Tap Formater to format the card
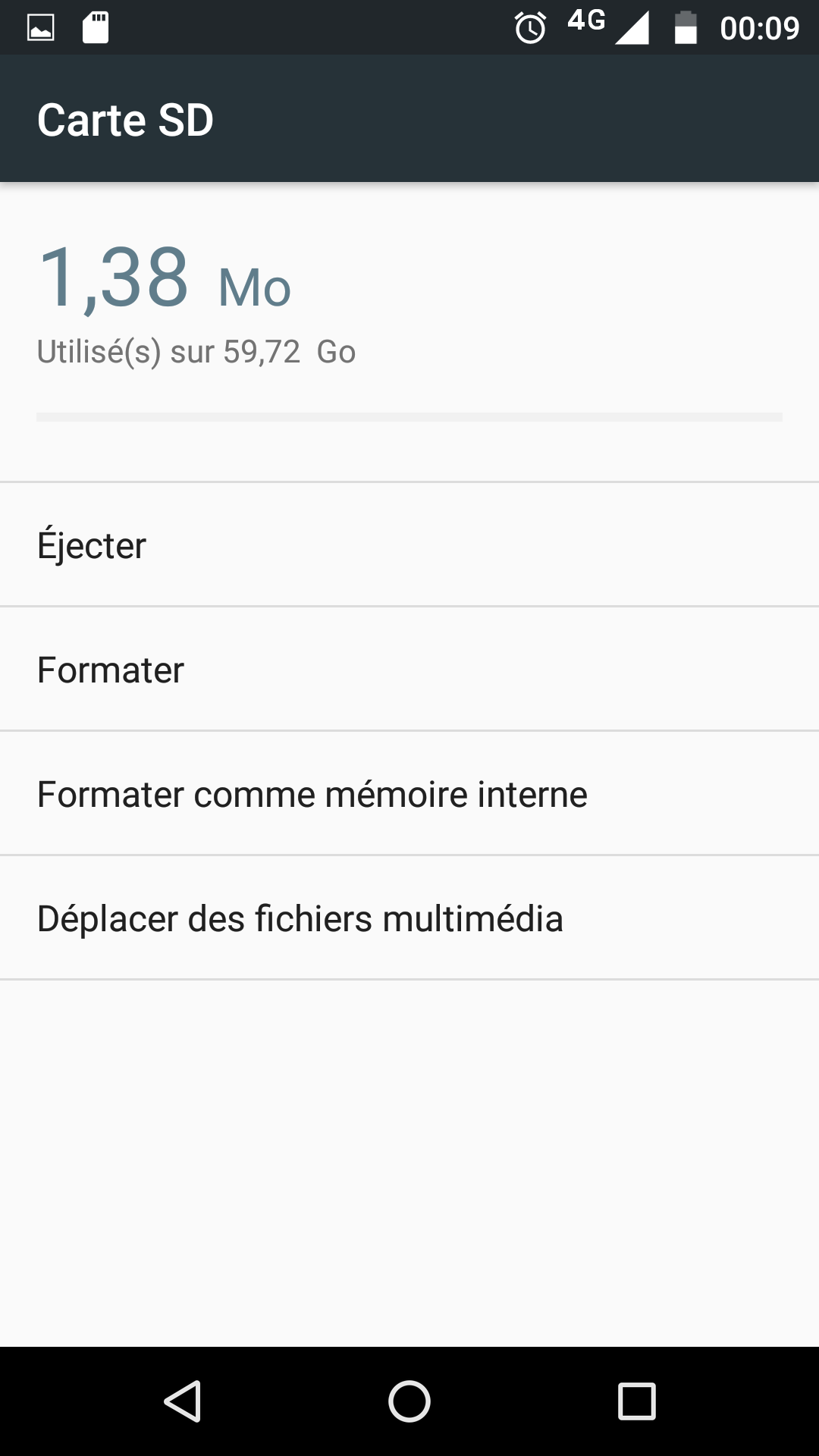 click(110, 669)
